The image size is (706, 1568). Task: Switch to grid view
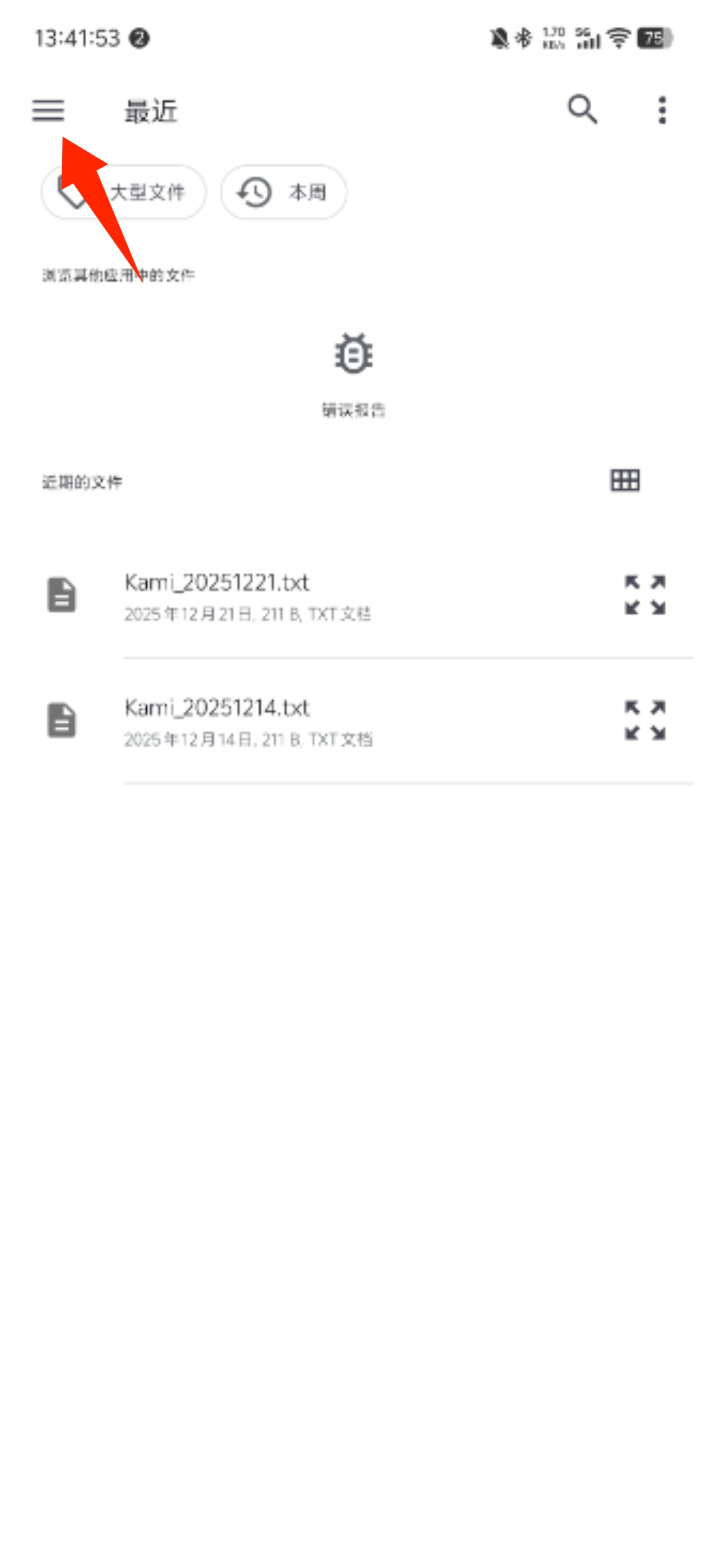pos(624,480)
